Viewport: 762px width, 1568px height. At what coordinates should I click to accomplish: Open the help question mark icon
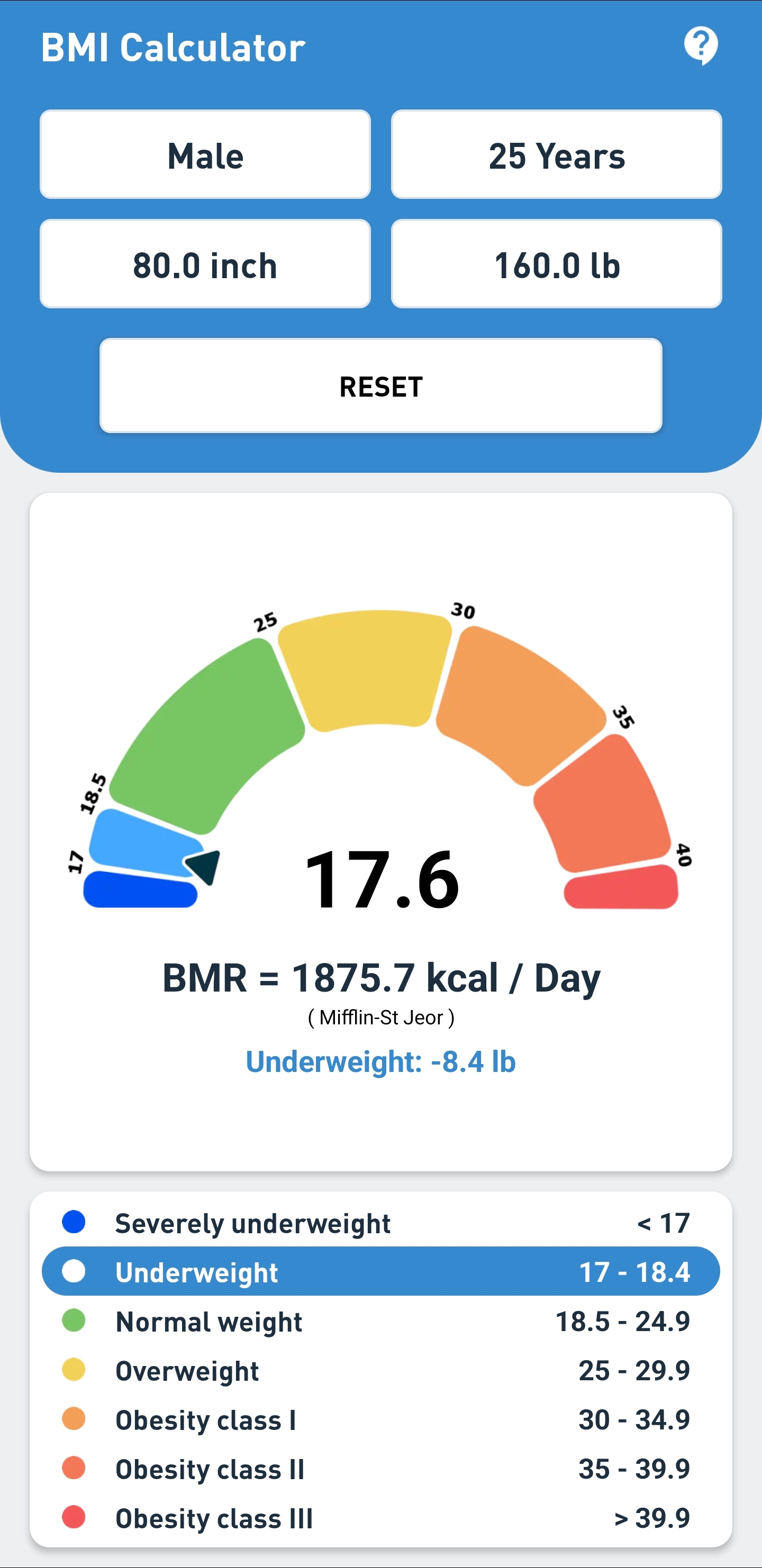click(701, 45)
